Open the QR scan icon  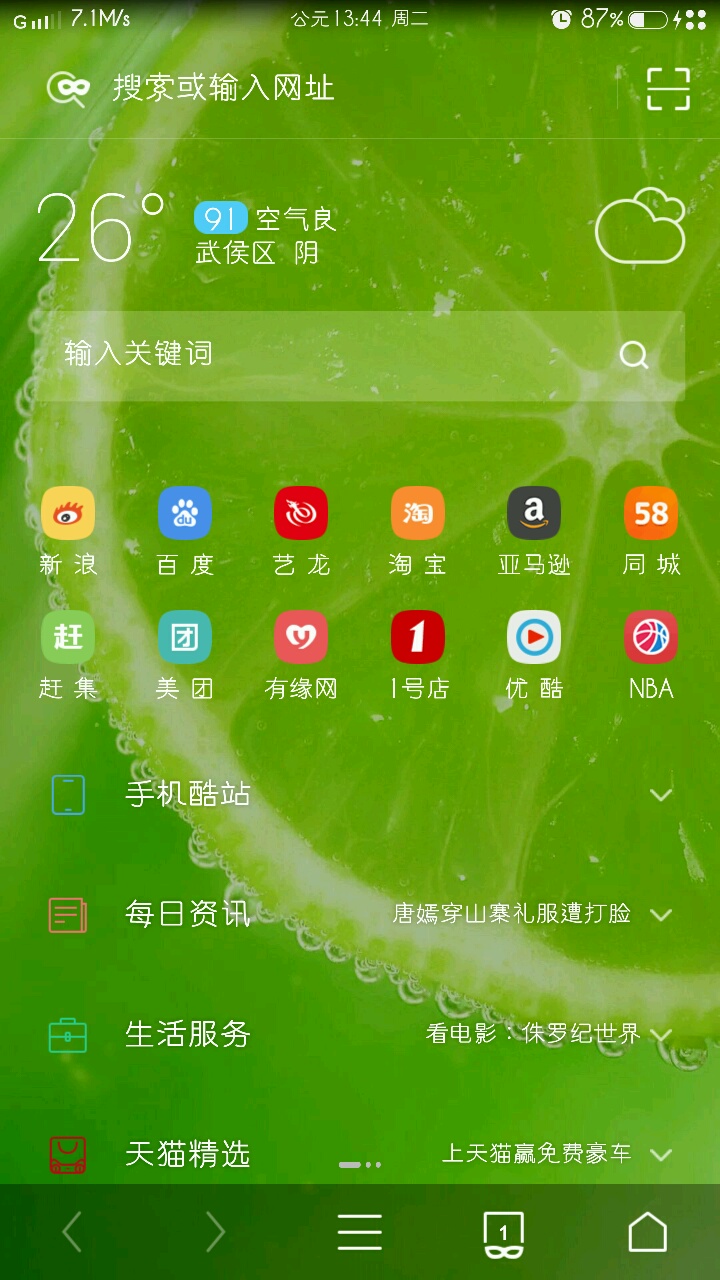pos(668,88)
